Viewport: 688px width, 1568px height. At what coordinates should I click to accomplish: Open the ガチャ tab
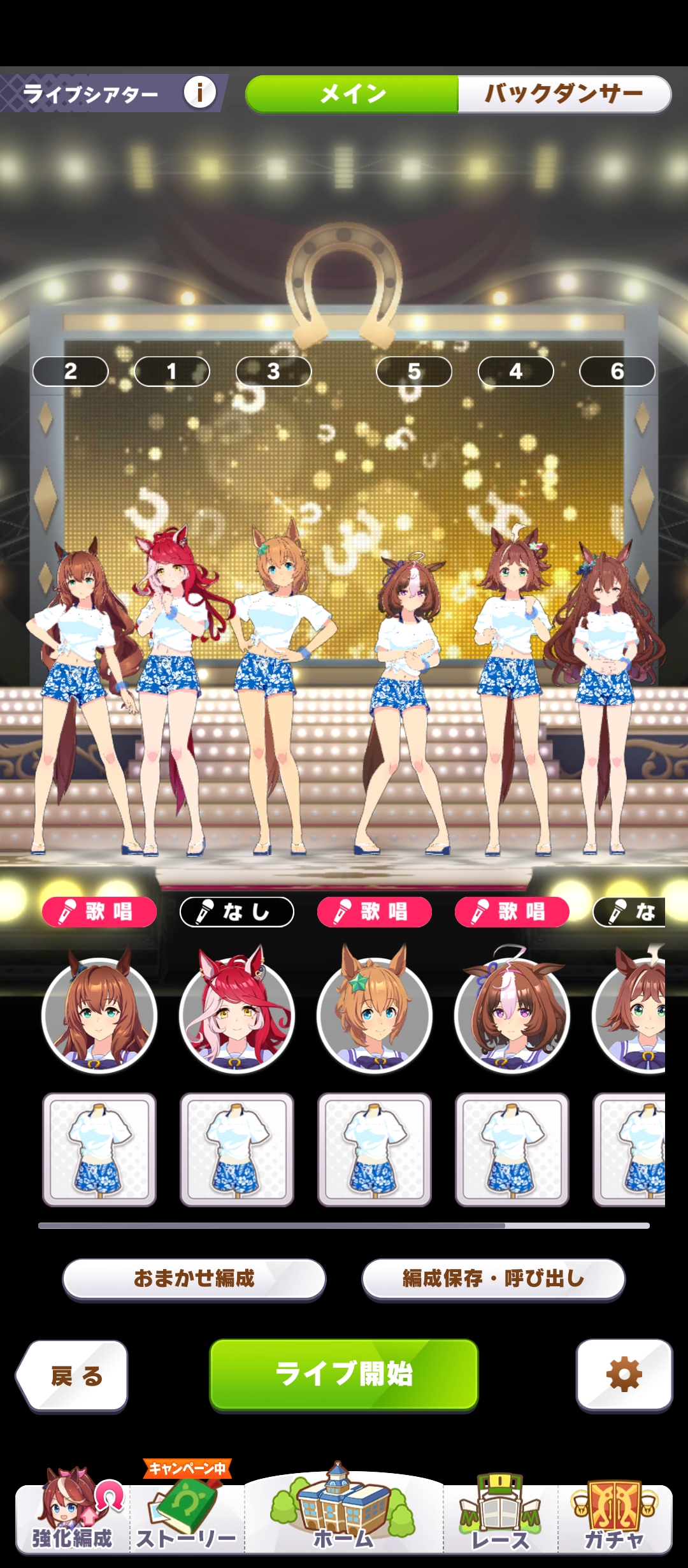point(615,1517)
